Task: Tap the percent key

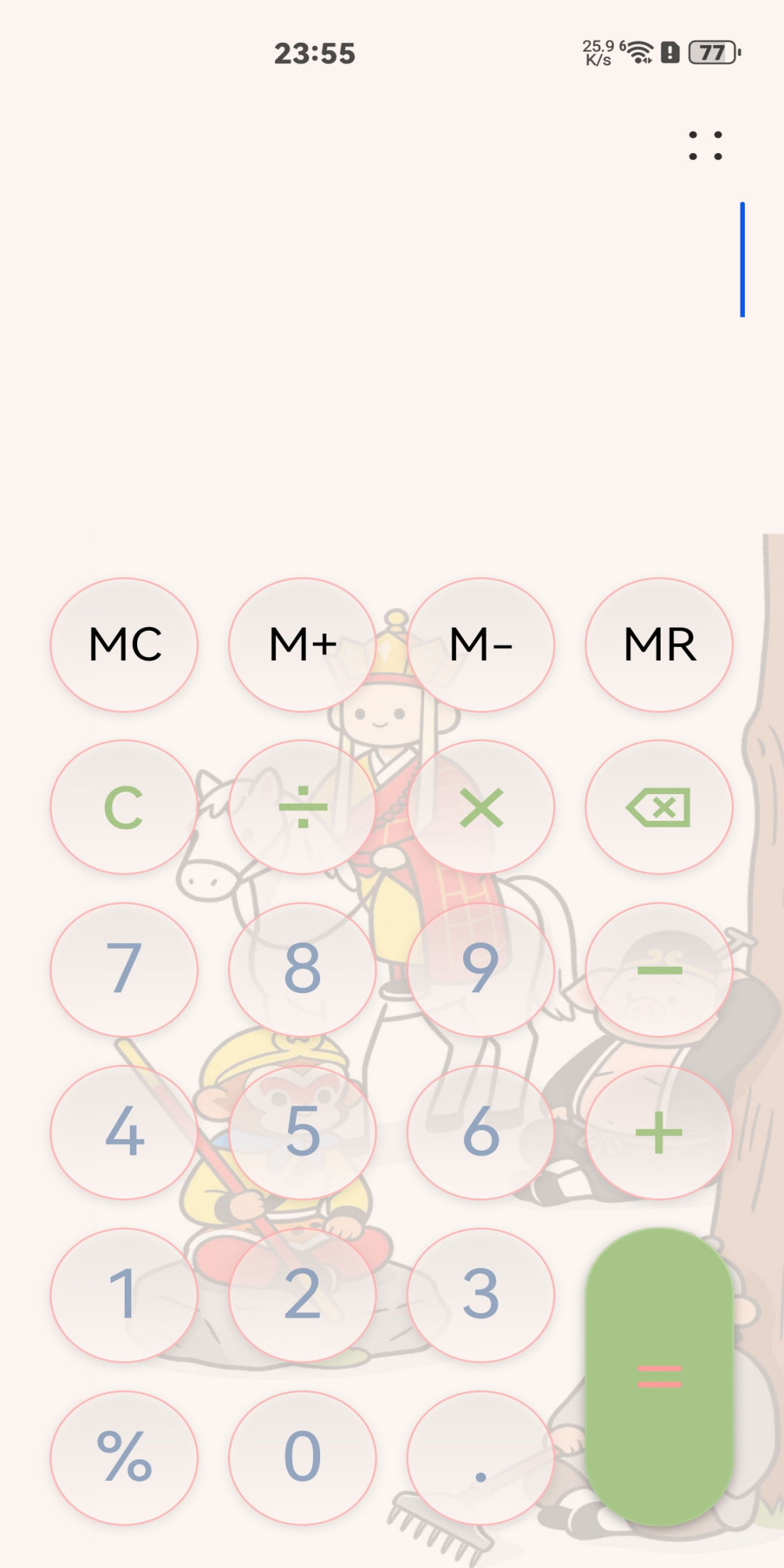Action: (124, 1458)
